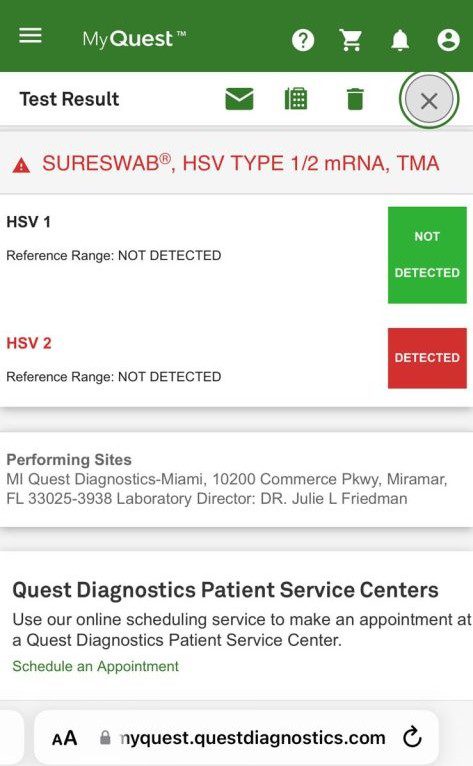Close the Test Result view
The width and height of the screenshot is (473, 766).
coord(429,101)
